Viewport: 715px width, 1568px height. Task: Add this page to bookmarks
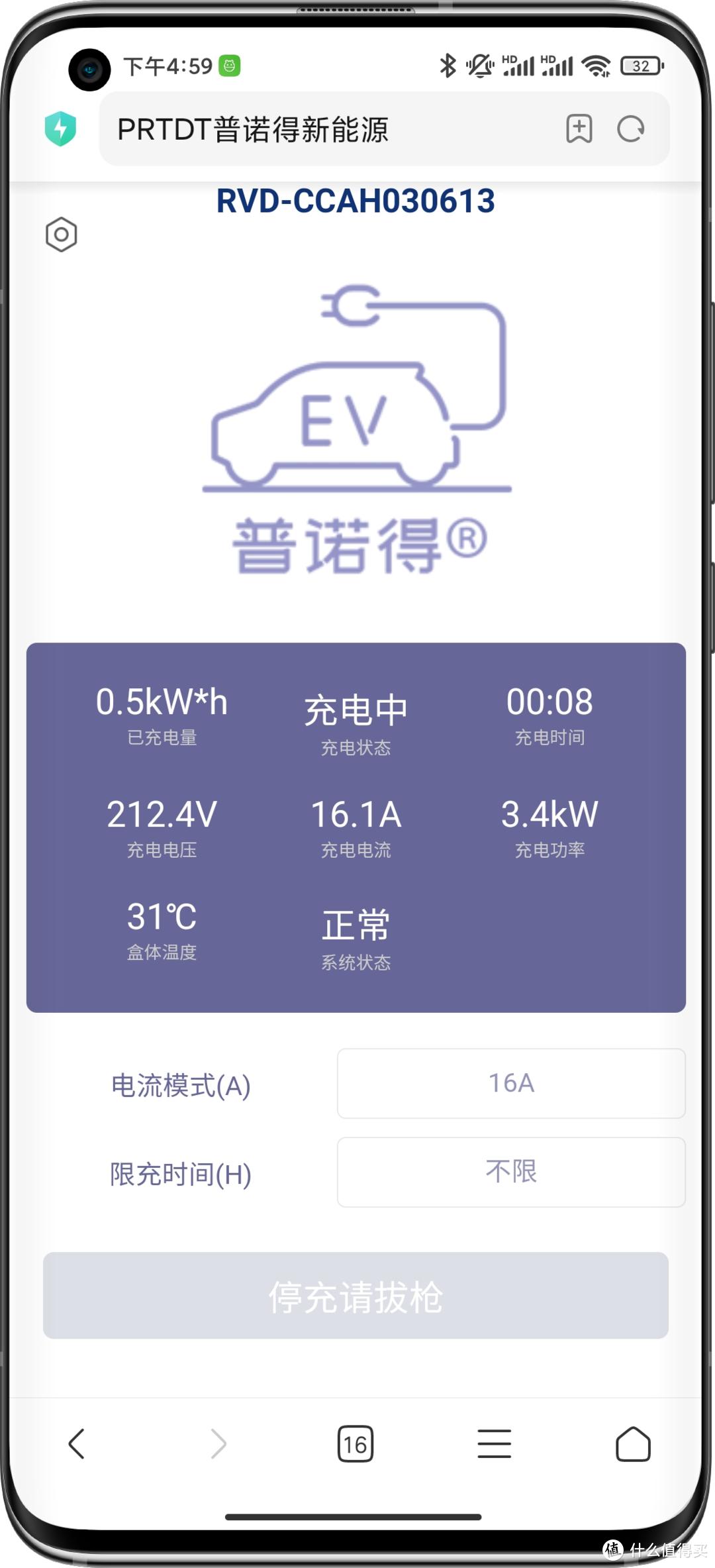pos(579,129)
